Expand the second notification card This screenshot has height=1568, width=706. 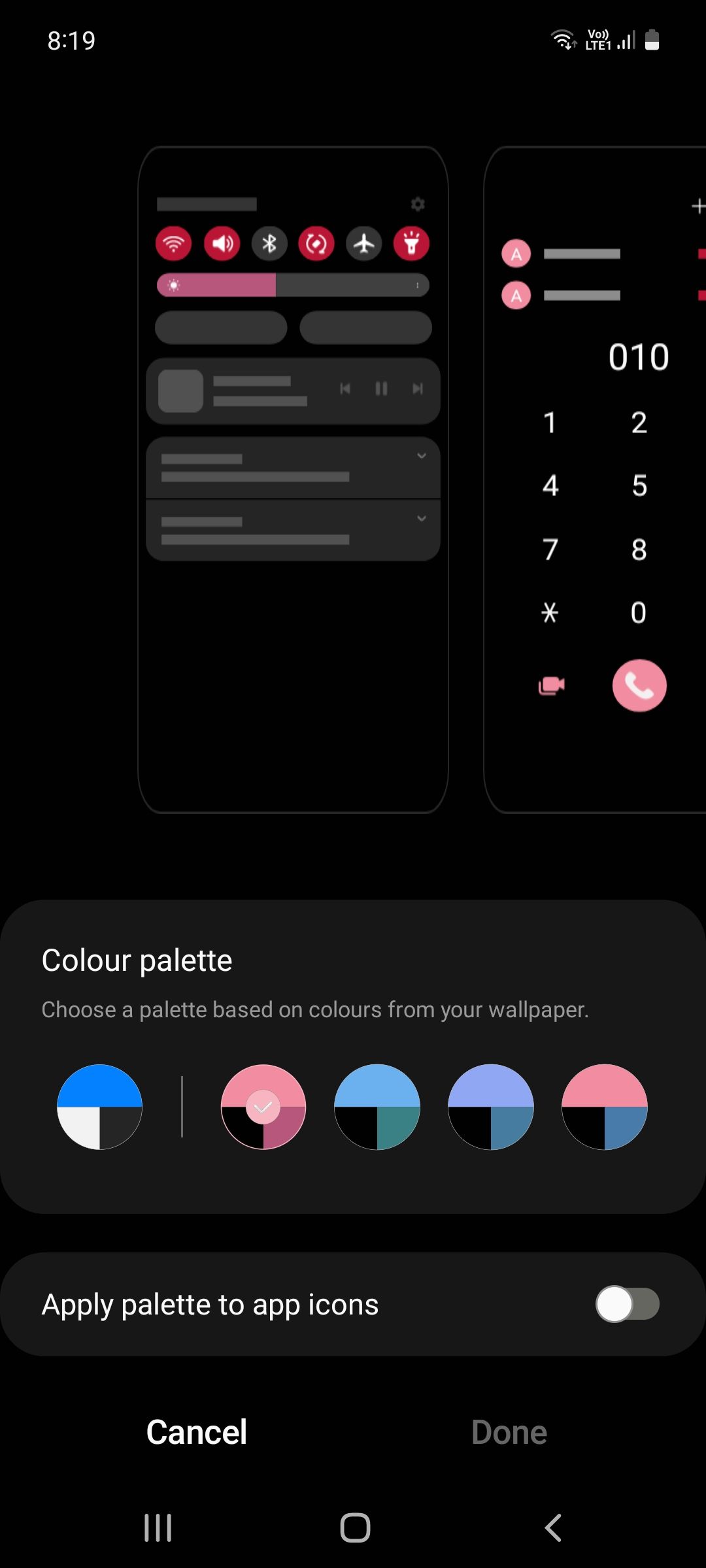421,518
